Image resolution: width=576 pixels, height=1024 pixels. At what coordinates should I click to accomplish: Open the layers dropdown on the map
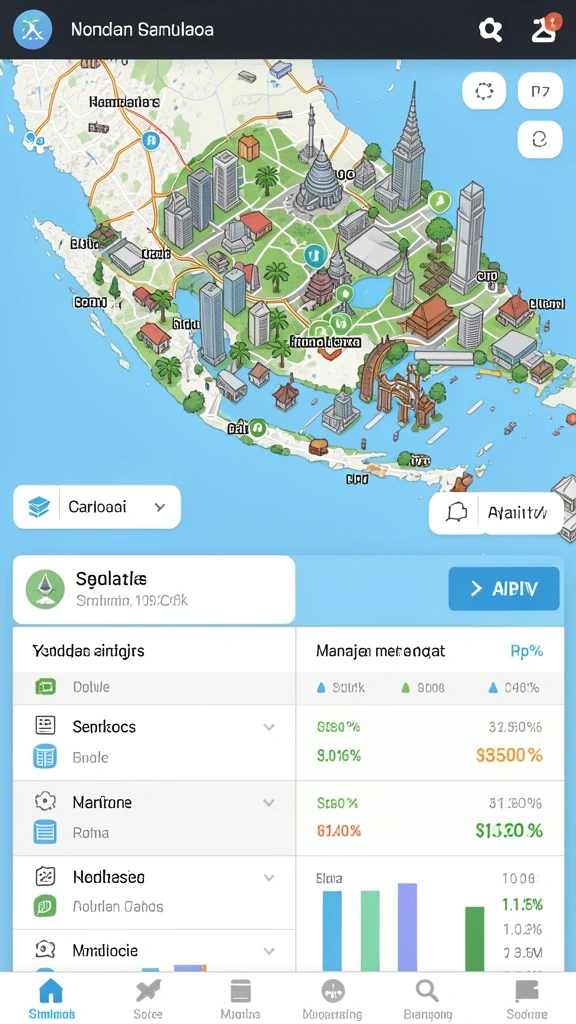coord(97,507)
